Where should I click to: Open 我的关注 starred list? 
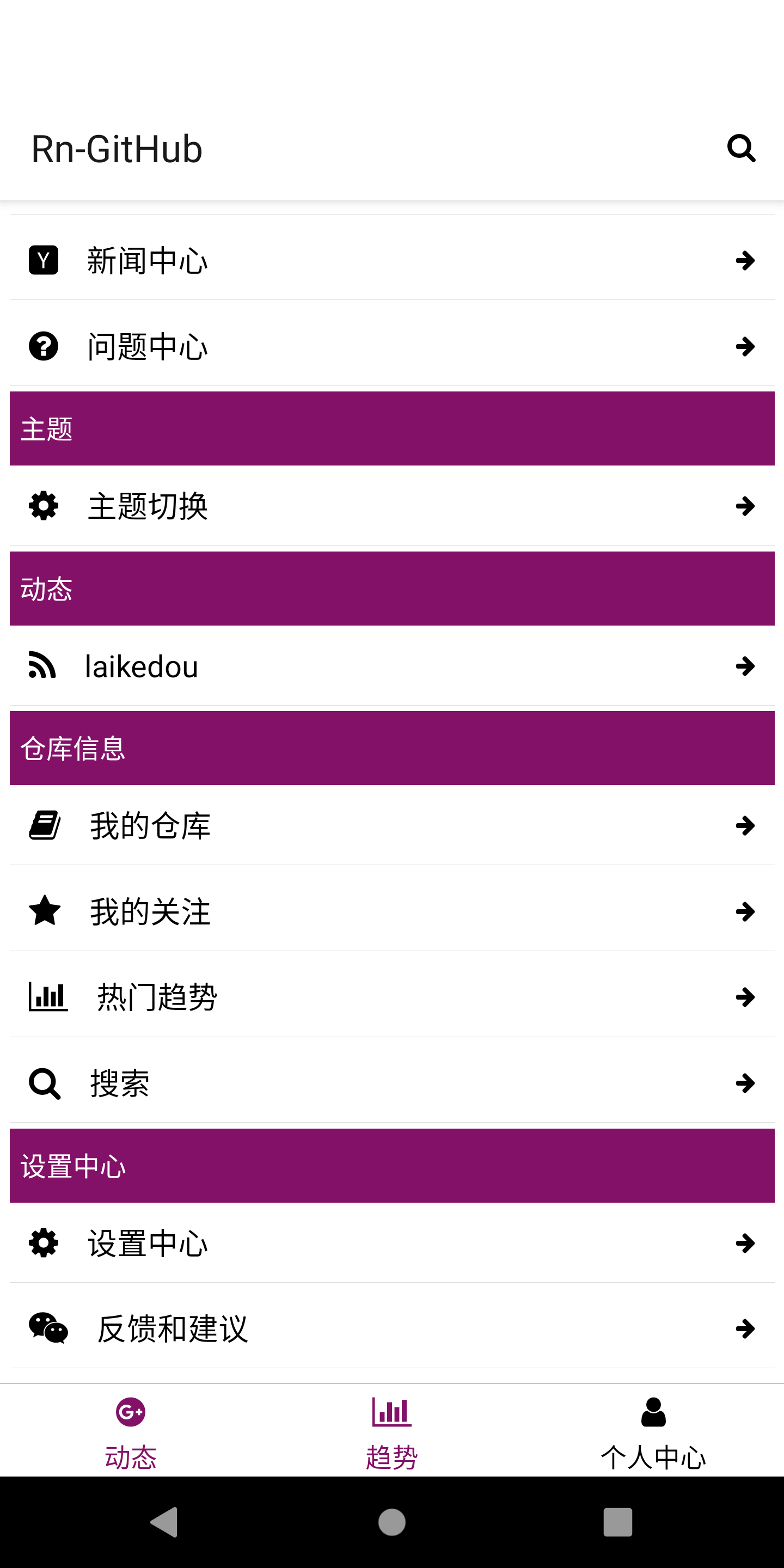[392, 911]
